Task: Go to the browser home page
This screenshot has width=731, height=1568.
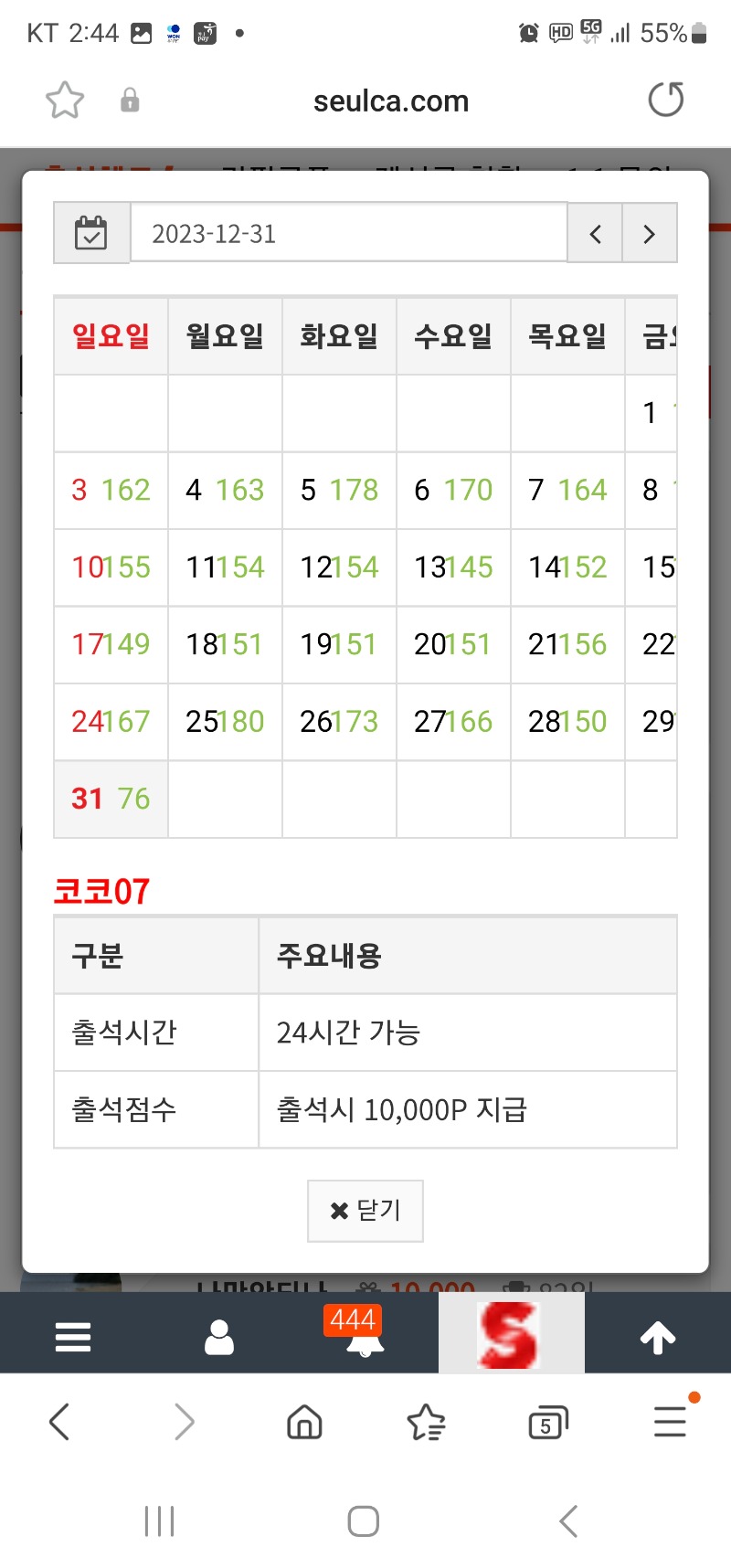Action: point(304,1422)
